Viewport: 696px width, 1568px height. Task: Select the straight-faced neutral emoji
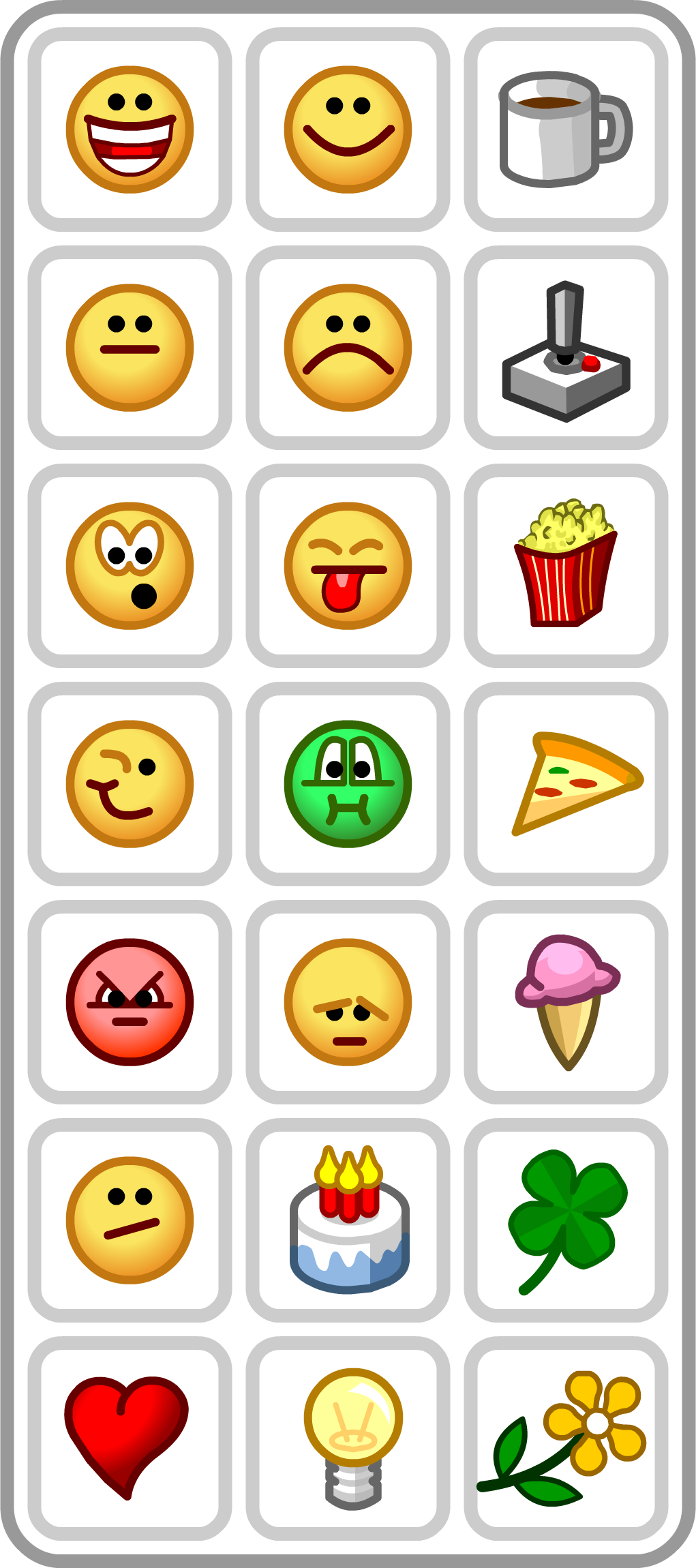tap(130, 348)
